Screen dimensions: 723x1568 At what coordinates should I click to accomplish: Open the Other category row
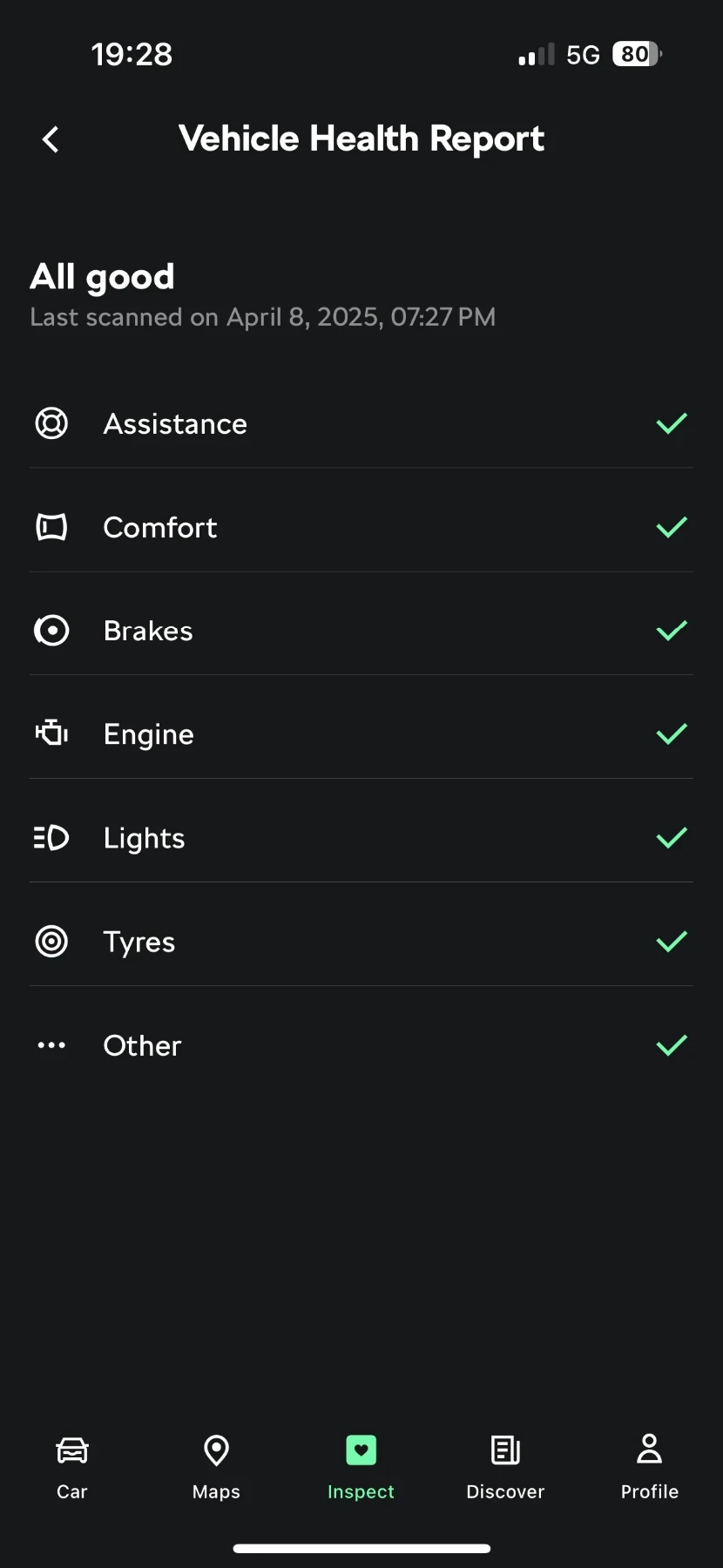[361, 1045]
